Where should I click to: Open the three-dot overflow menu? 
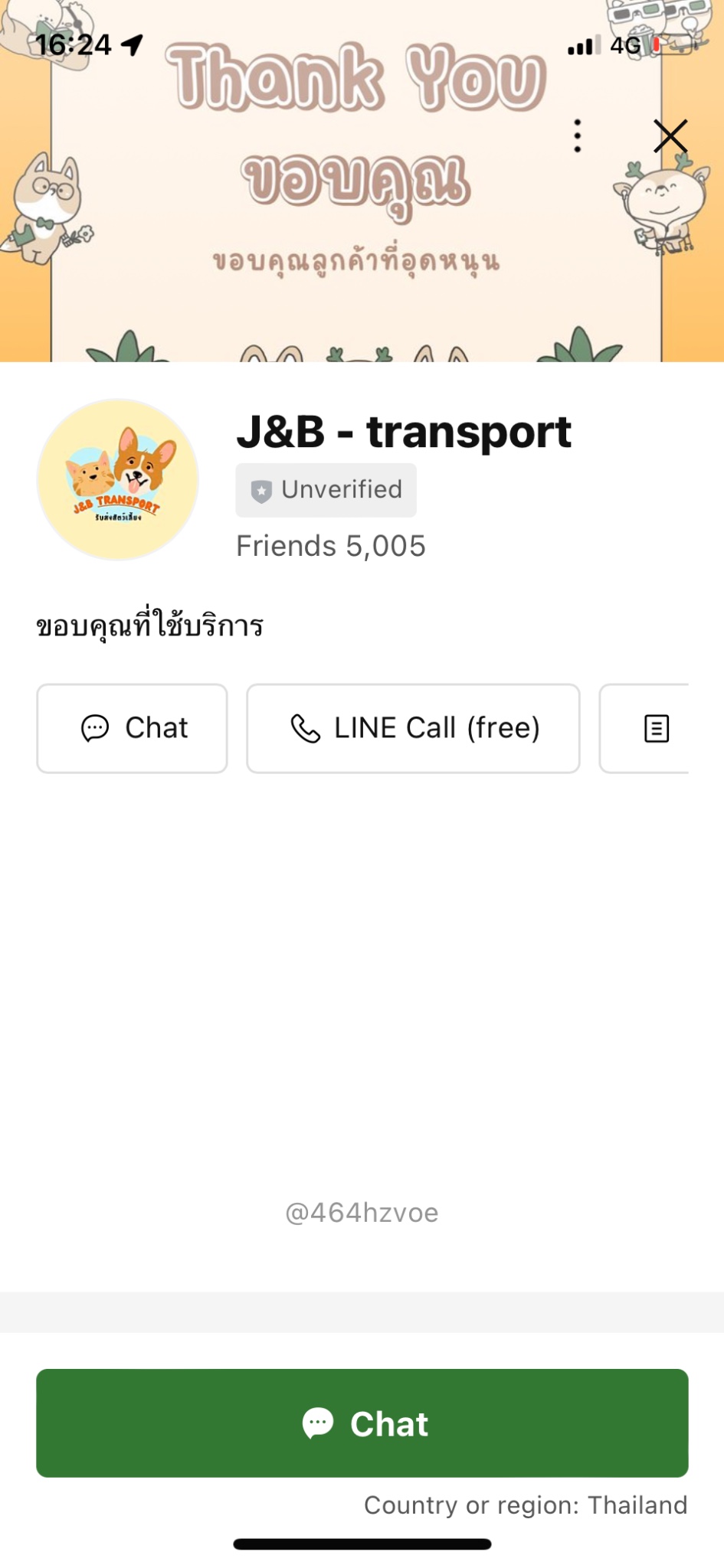(578, 136)
